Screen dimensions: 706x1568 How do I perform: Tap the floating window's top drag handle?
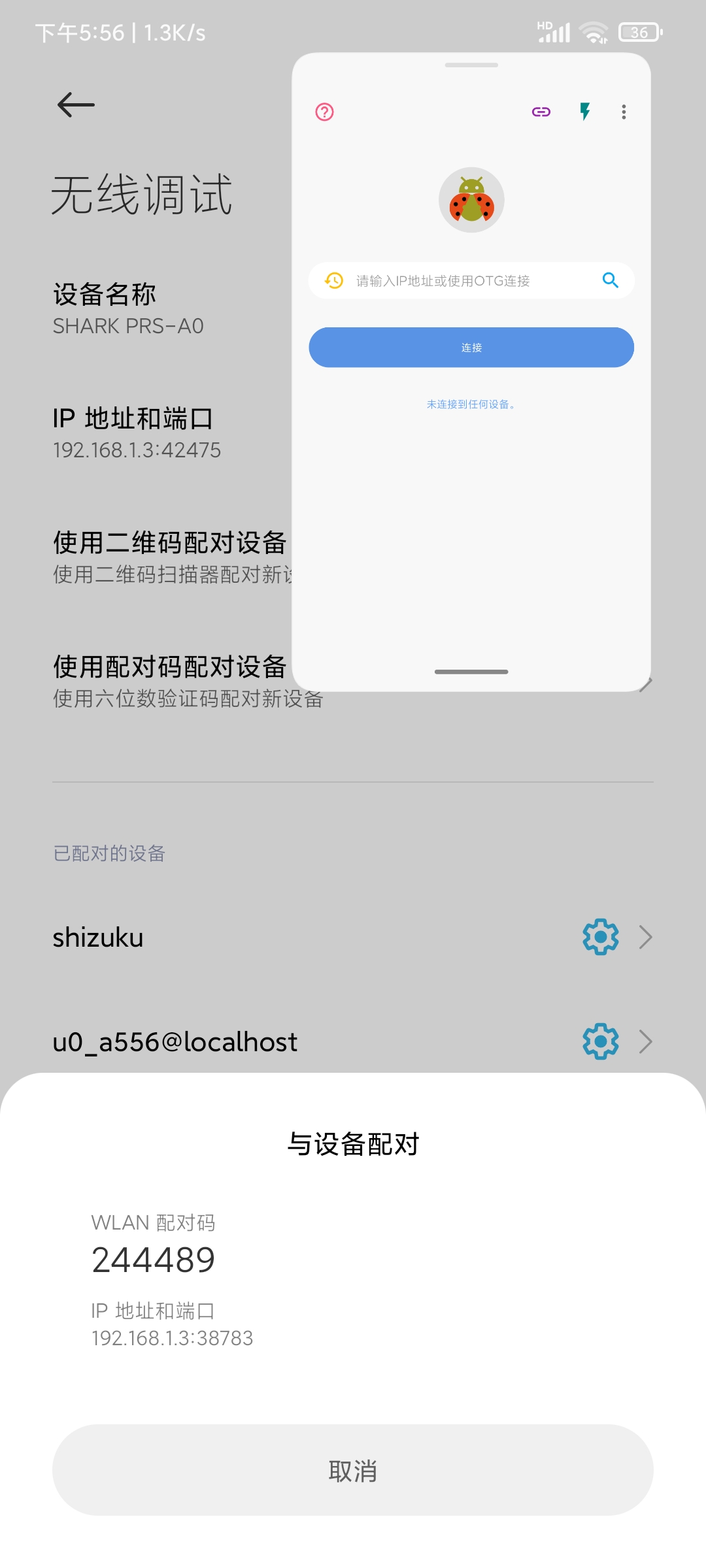[x=471, y=65]
